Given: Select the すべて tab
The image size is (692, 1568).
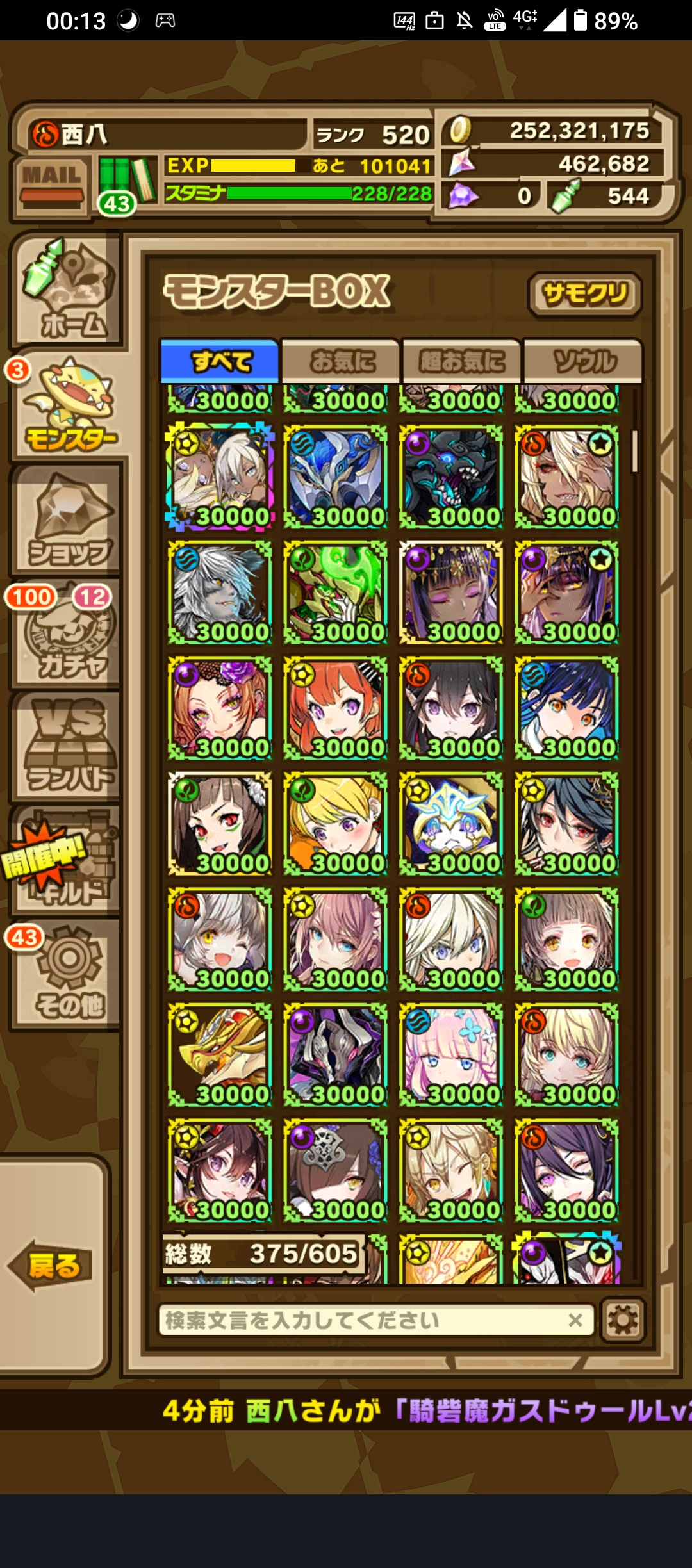Looking at the screenshot, I should [x=220, y=362].
